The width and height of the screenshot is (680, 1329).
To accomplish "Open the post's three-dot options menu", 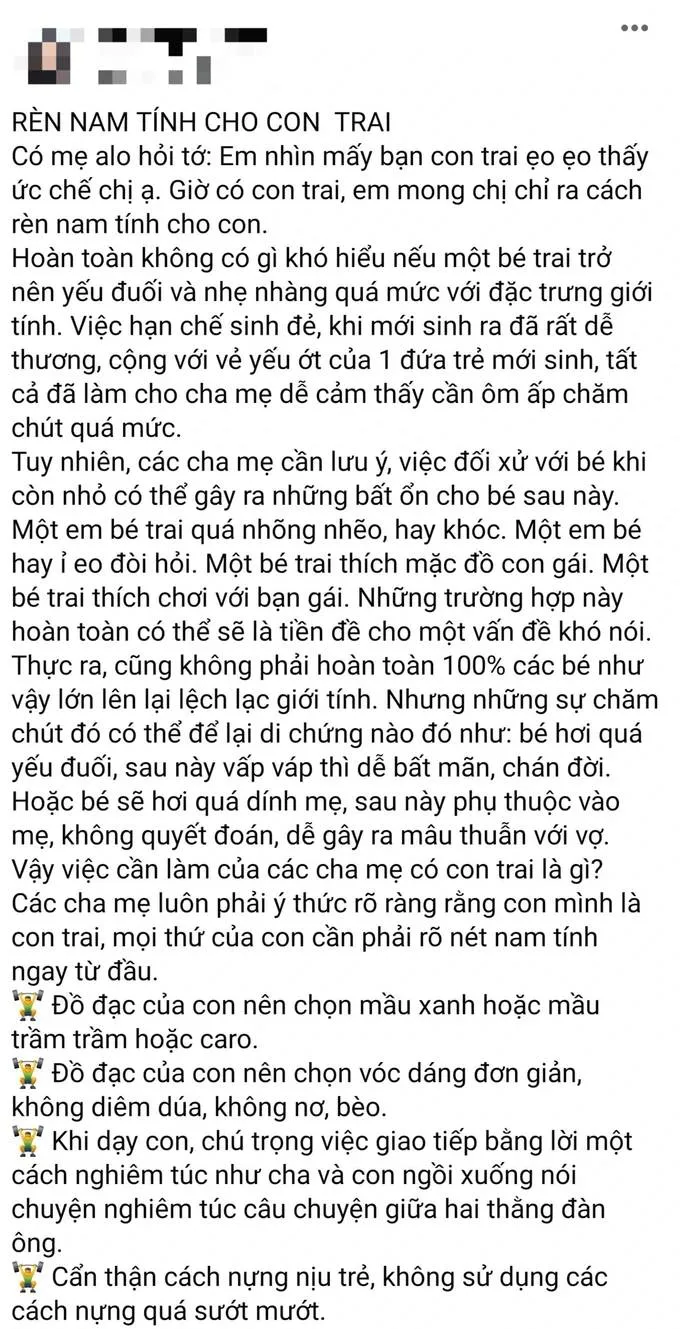I will pos(634,29).
